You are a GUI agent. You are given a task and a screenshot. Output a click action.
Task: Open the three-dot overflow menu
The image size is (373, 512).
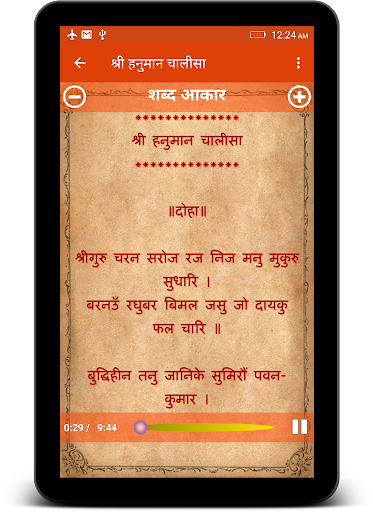298,63
